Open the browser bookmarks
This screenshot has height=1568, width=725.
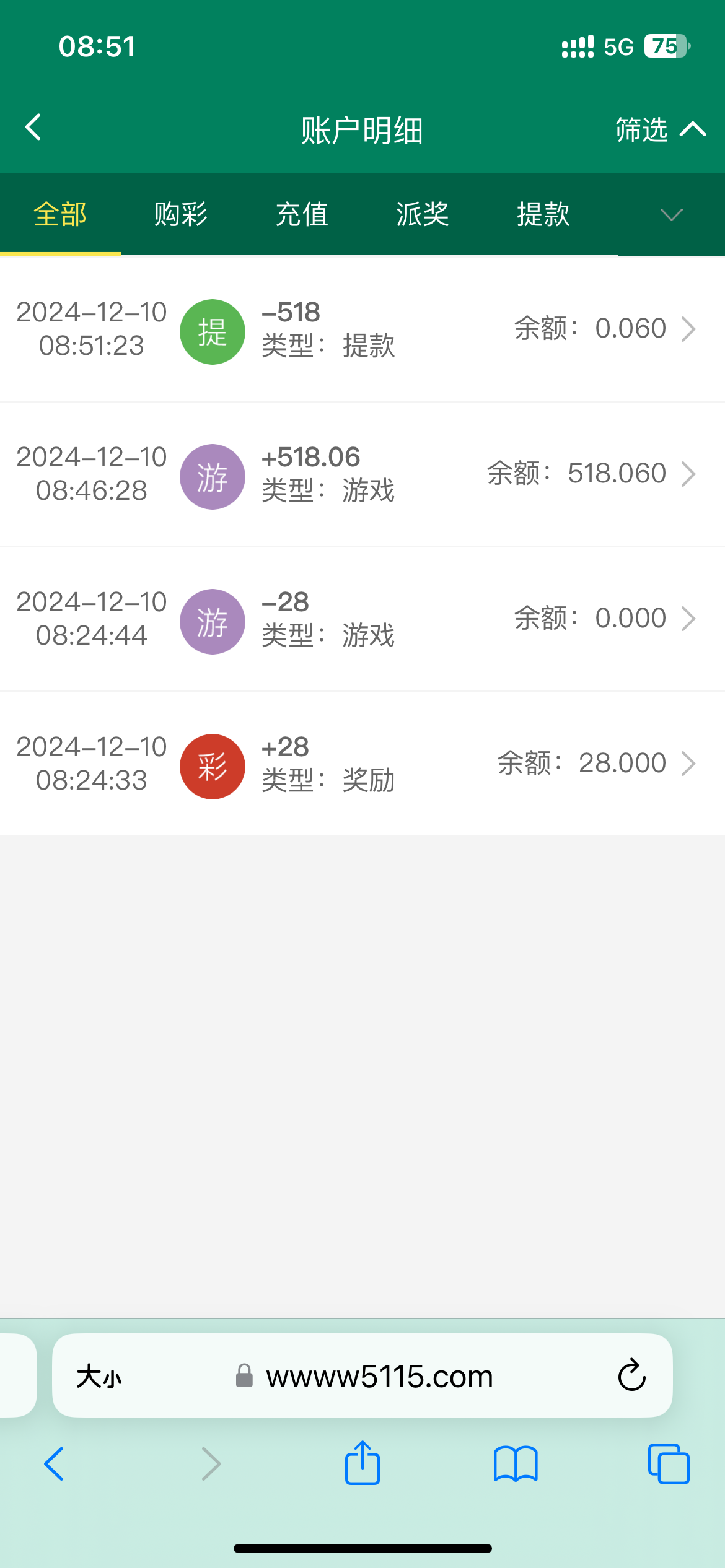pos(516,1464)
